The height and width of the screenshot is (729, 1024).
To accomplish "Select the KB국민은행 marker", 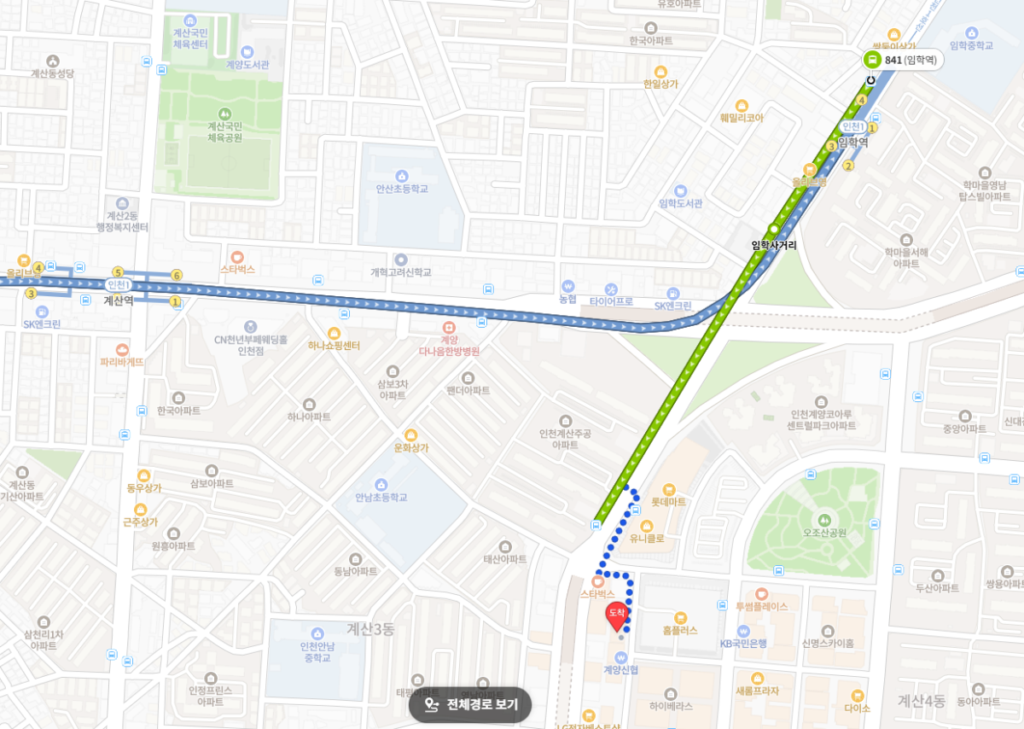I will [743, 631].
